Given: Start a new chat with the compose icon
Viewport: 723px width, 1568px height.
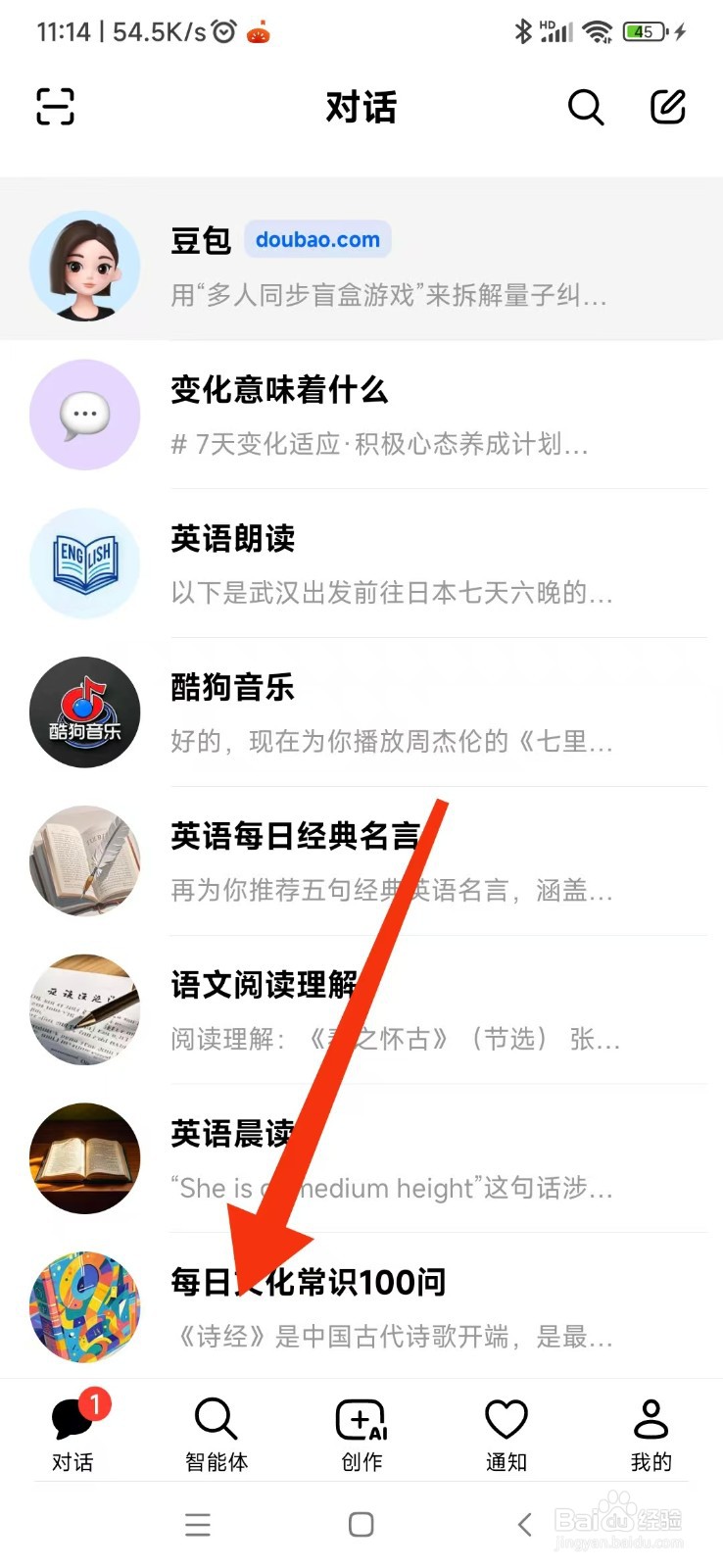Looking at the screenshot, I should [x=669, y=108].
